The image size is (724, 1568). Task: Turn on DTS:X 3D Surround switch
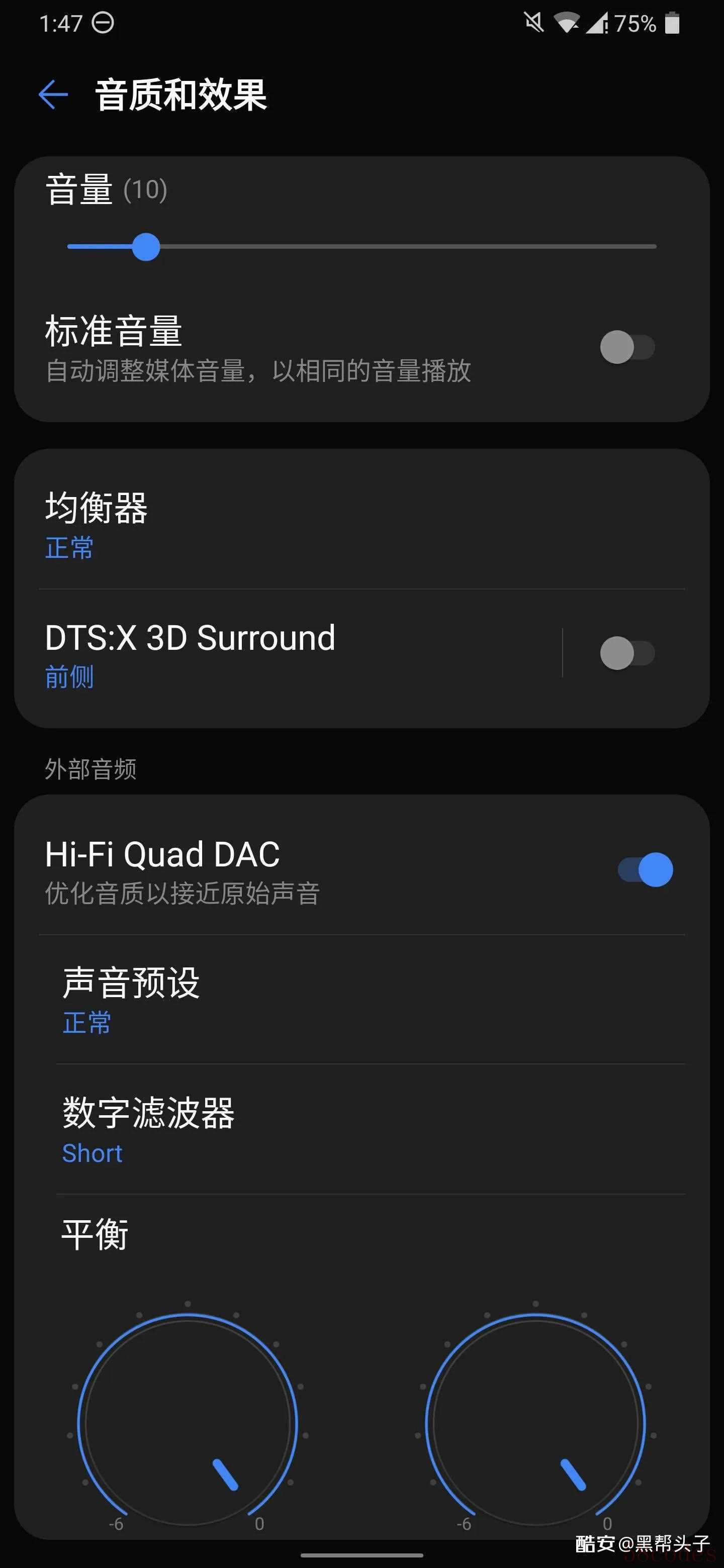pos(626,653)
